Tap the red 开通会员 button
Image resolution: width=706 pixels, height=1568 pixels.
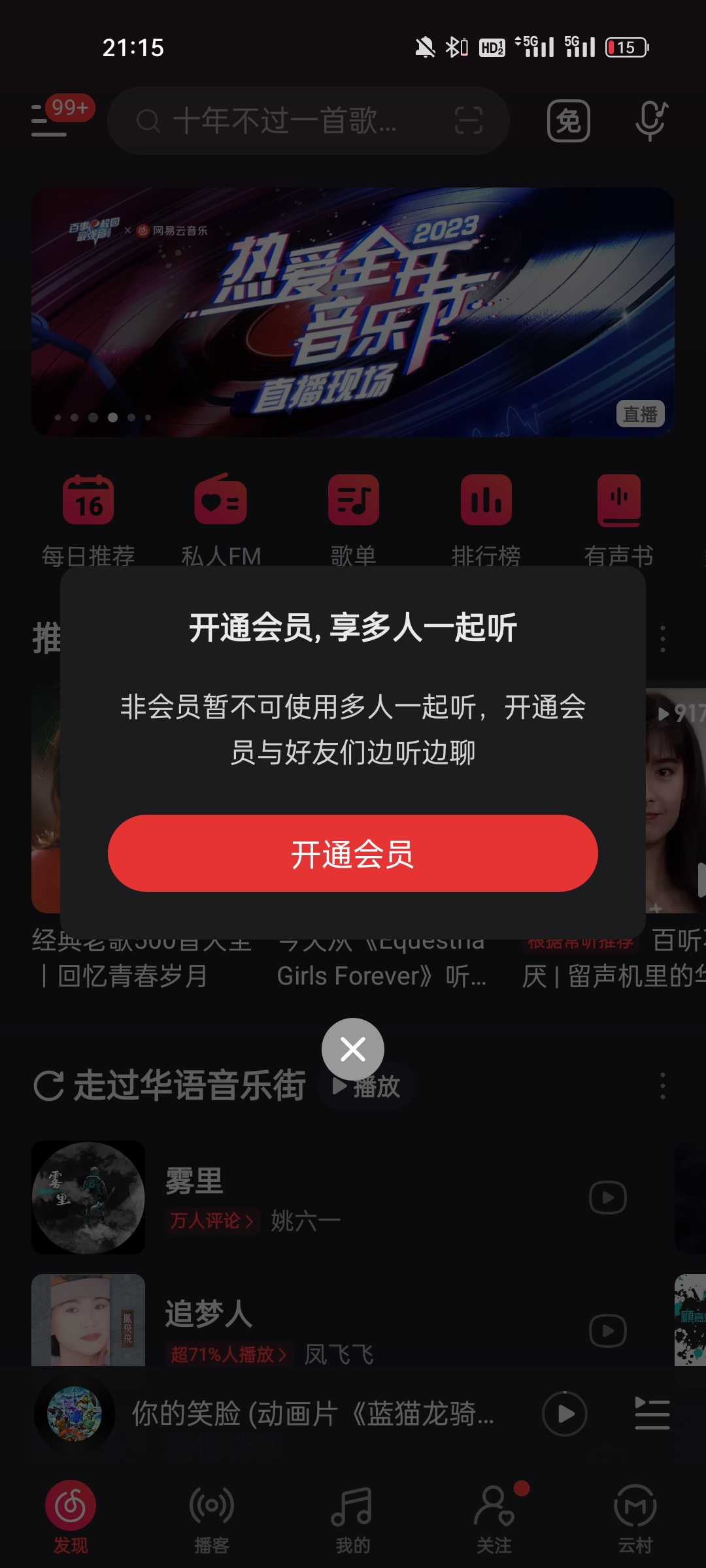coord(353,853)
